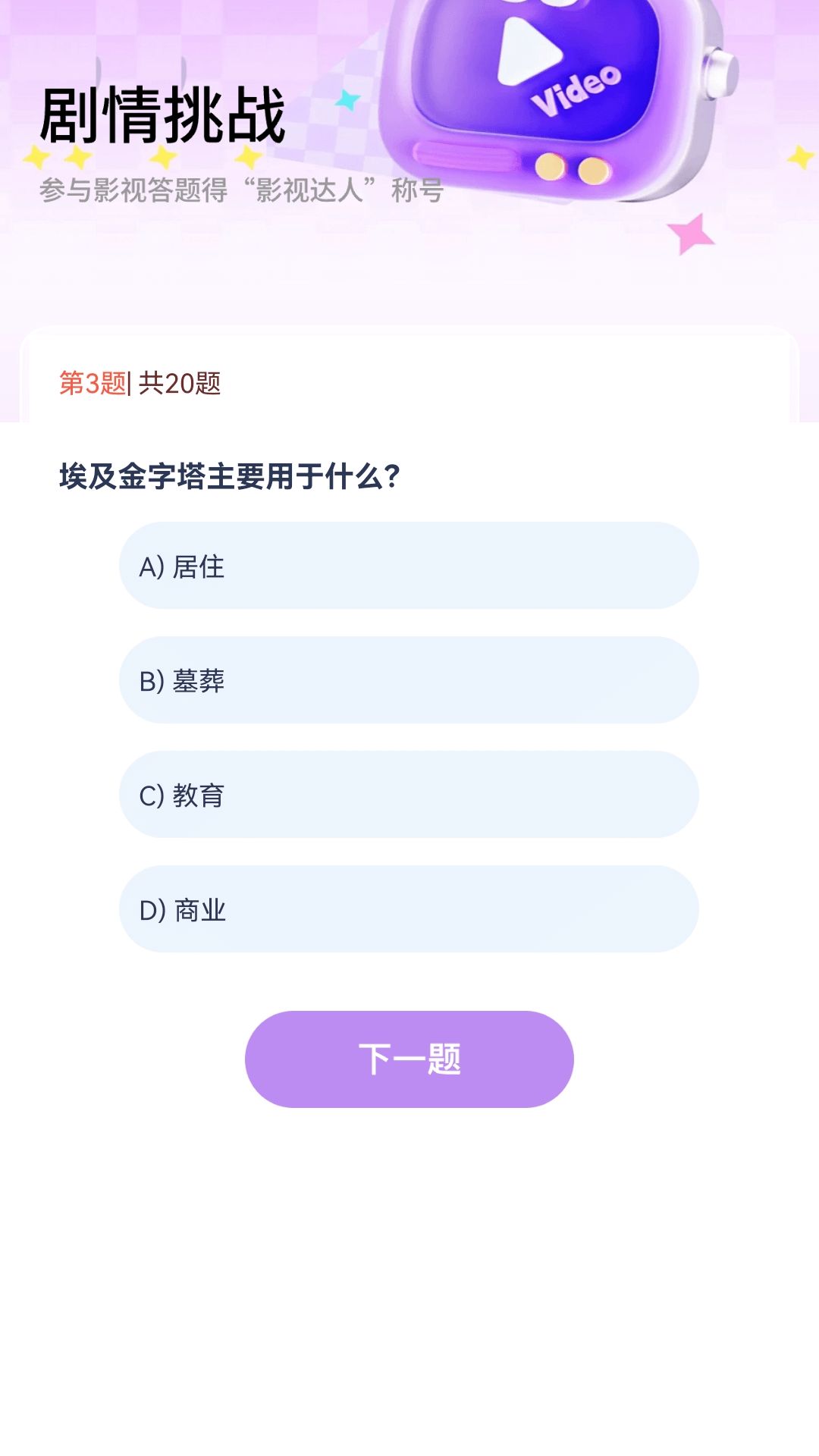Select answer A) 居住

coord(409,566)
